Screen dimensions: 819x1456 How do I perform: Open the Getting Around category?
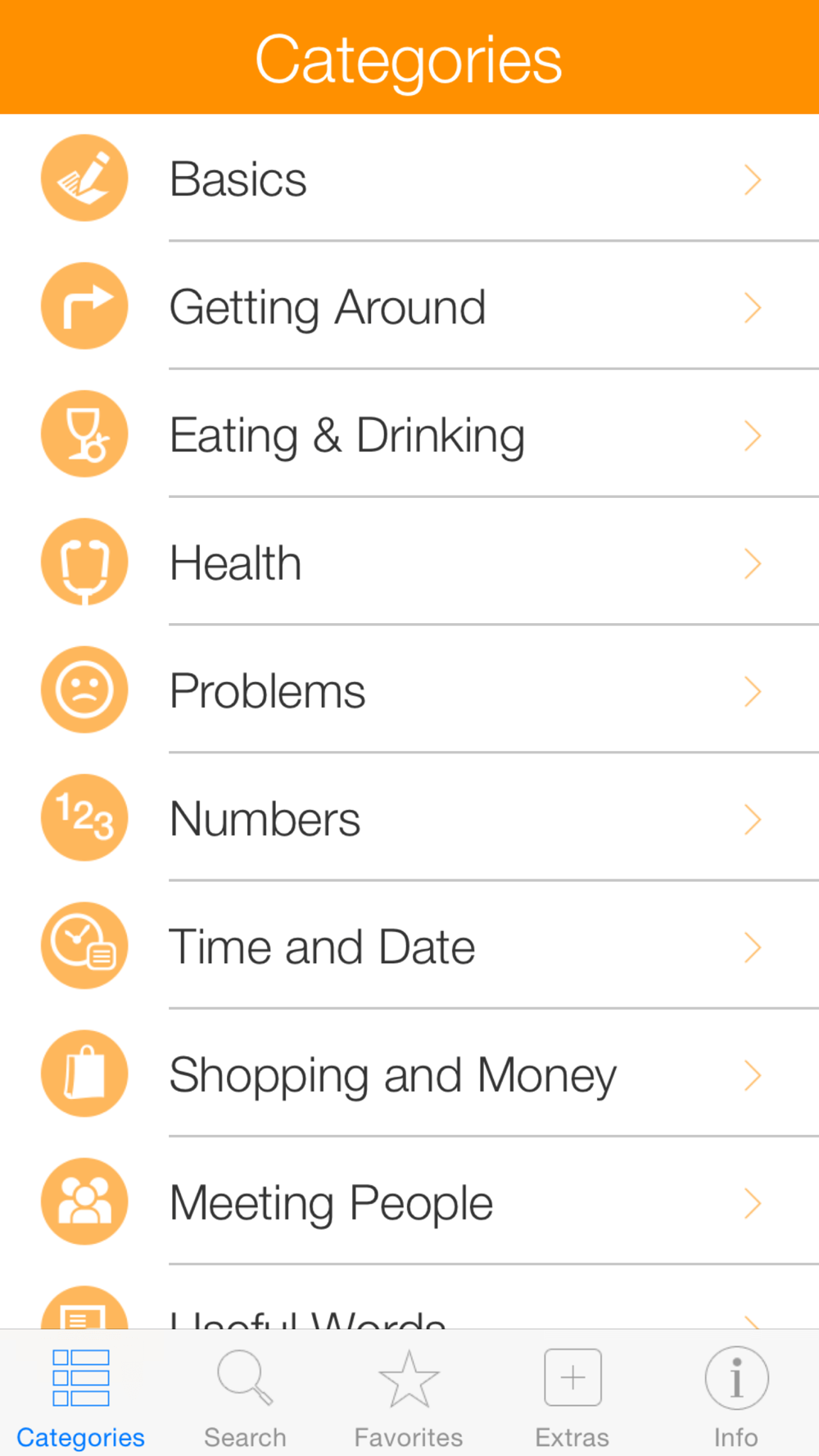point(409,307)
